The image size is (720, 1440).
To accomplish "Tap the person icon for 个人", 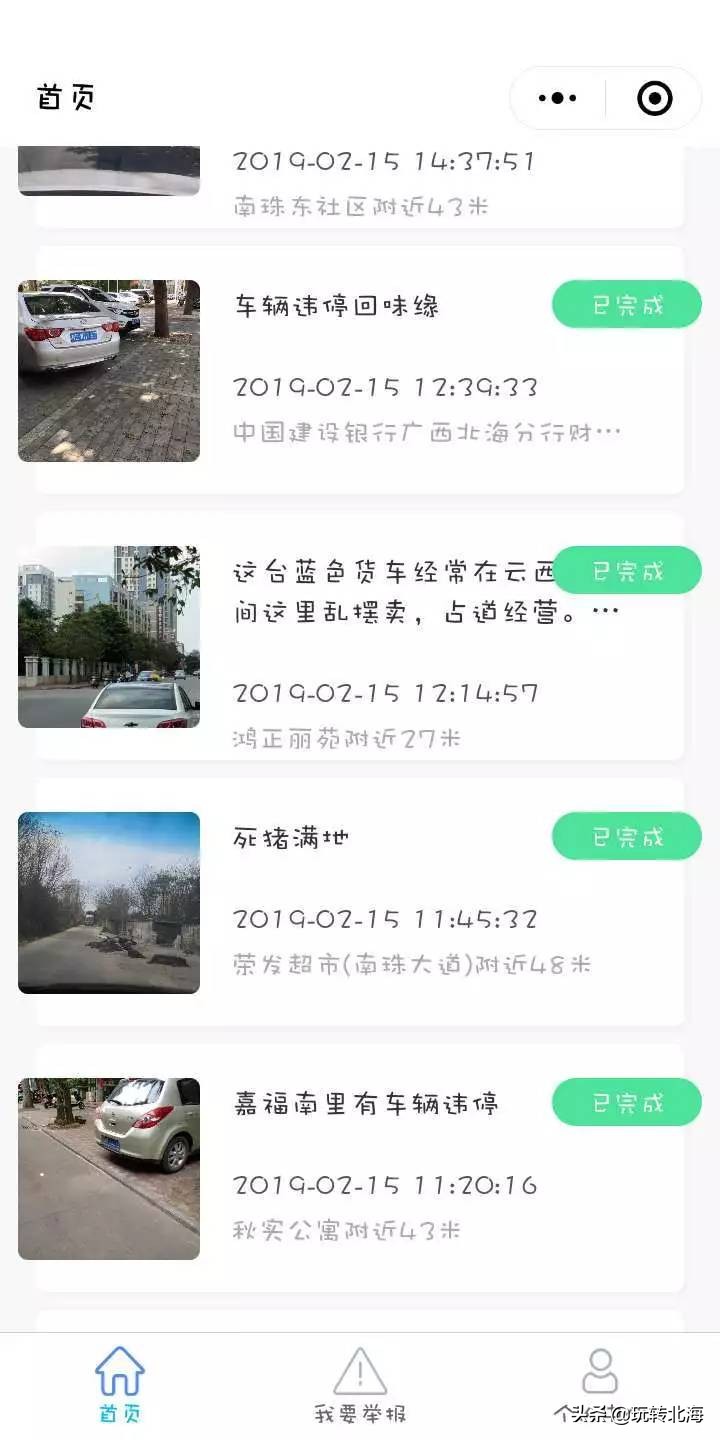I will 598,1372.
